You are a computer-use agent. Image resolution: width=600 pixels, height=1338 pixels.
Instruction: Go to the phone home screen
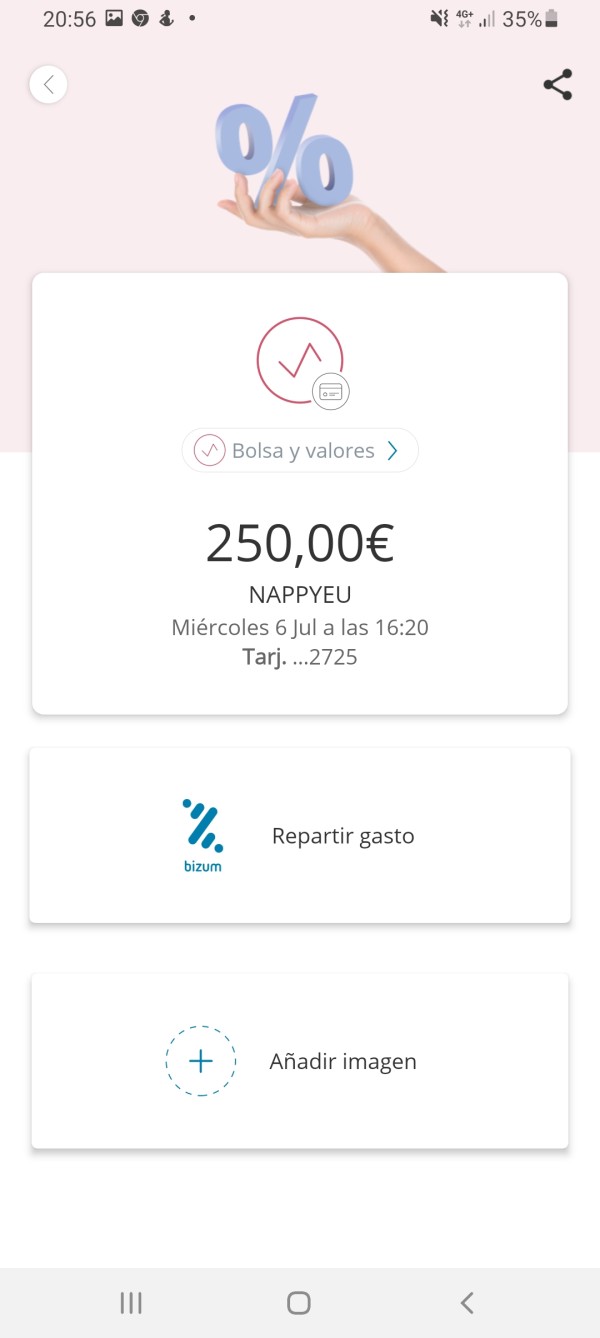tap(298, 1302)
